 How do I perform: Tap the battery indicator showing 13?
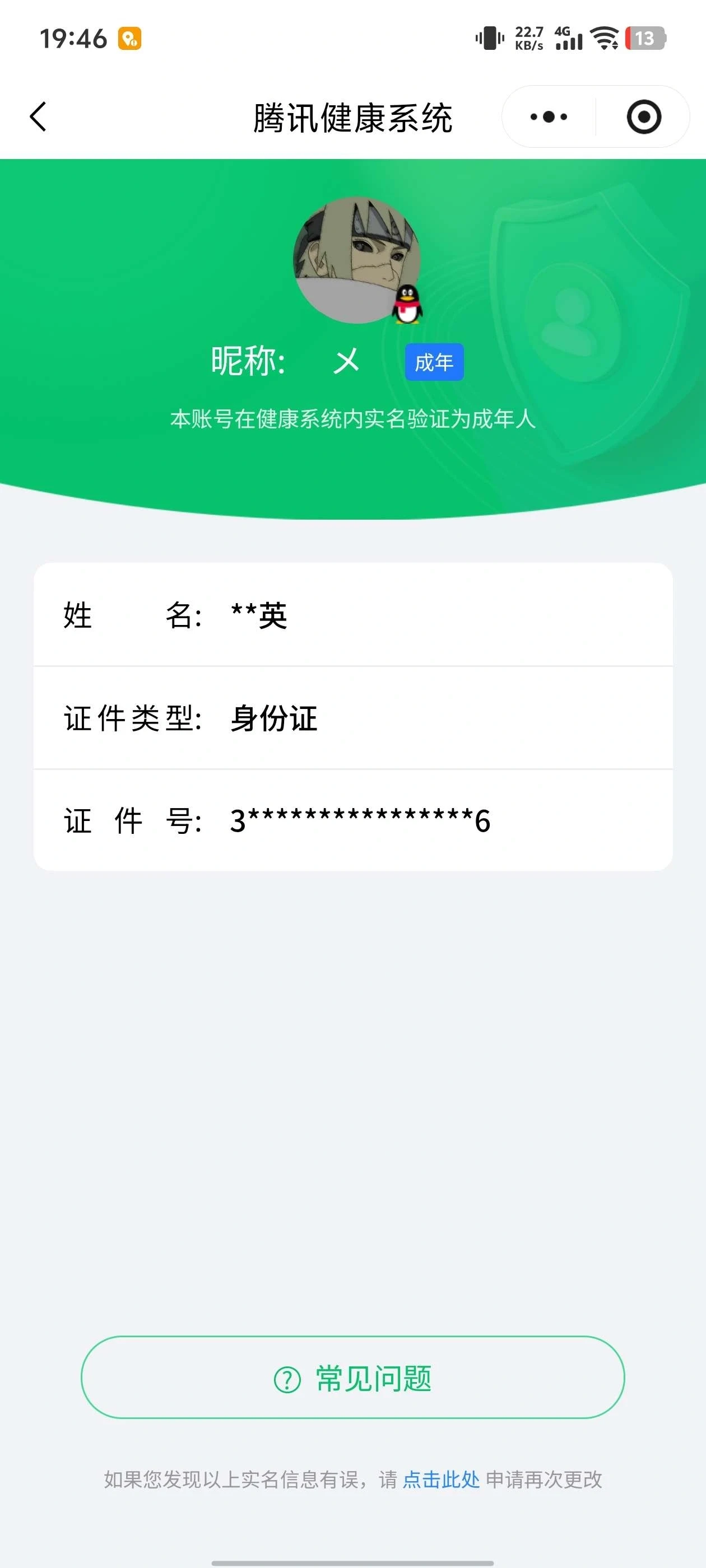point(643,38)
